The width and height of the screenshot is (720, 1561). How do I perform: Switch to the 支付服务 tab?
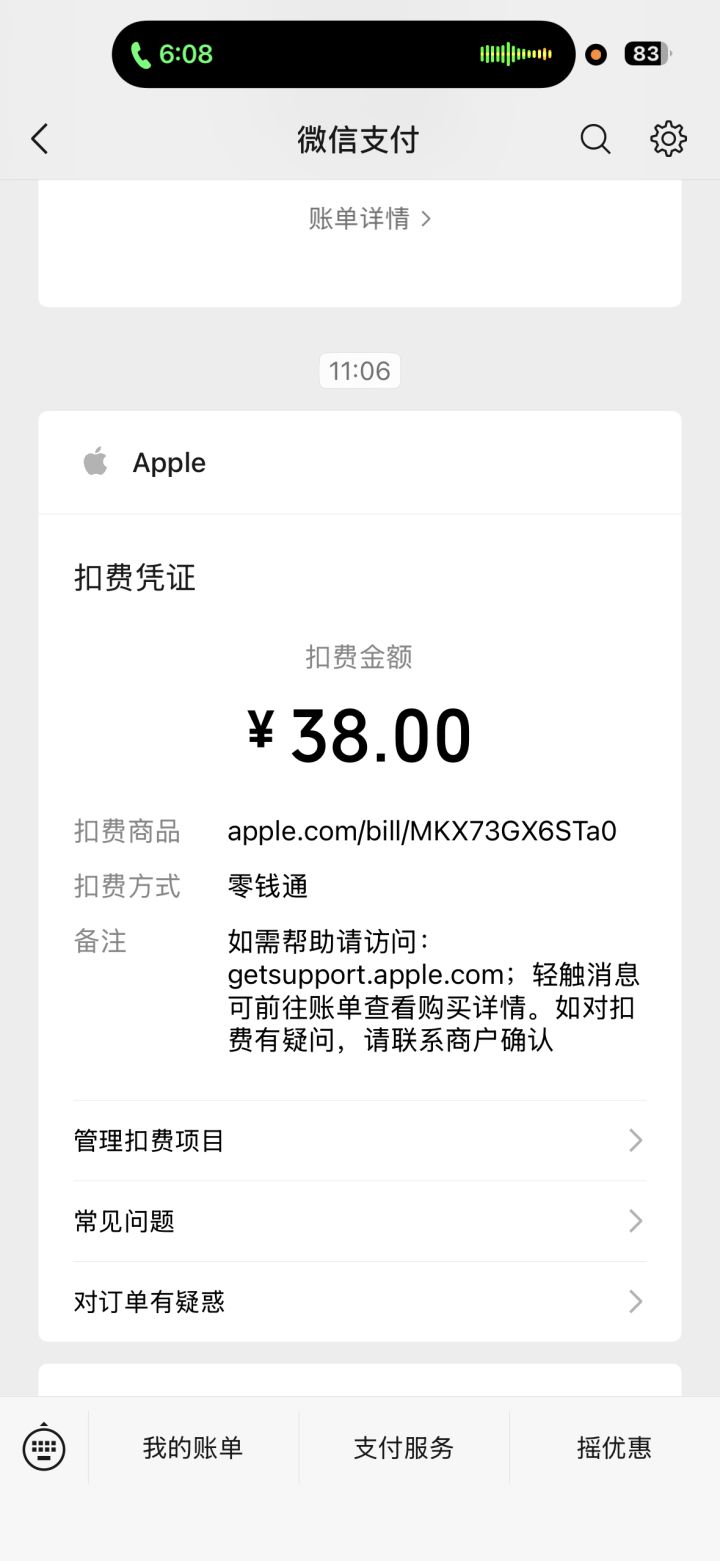(x=402, y=1447)
